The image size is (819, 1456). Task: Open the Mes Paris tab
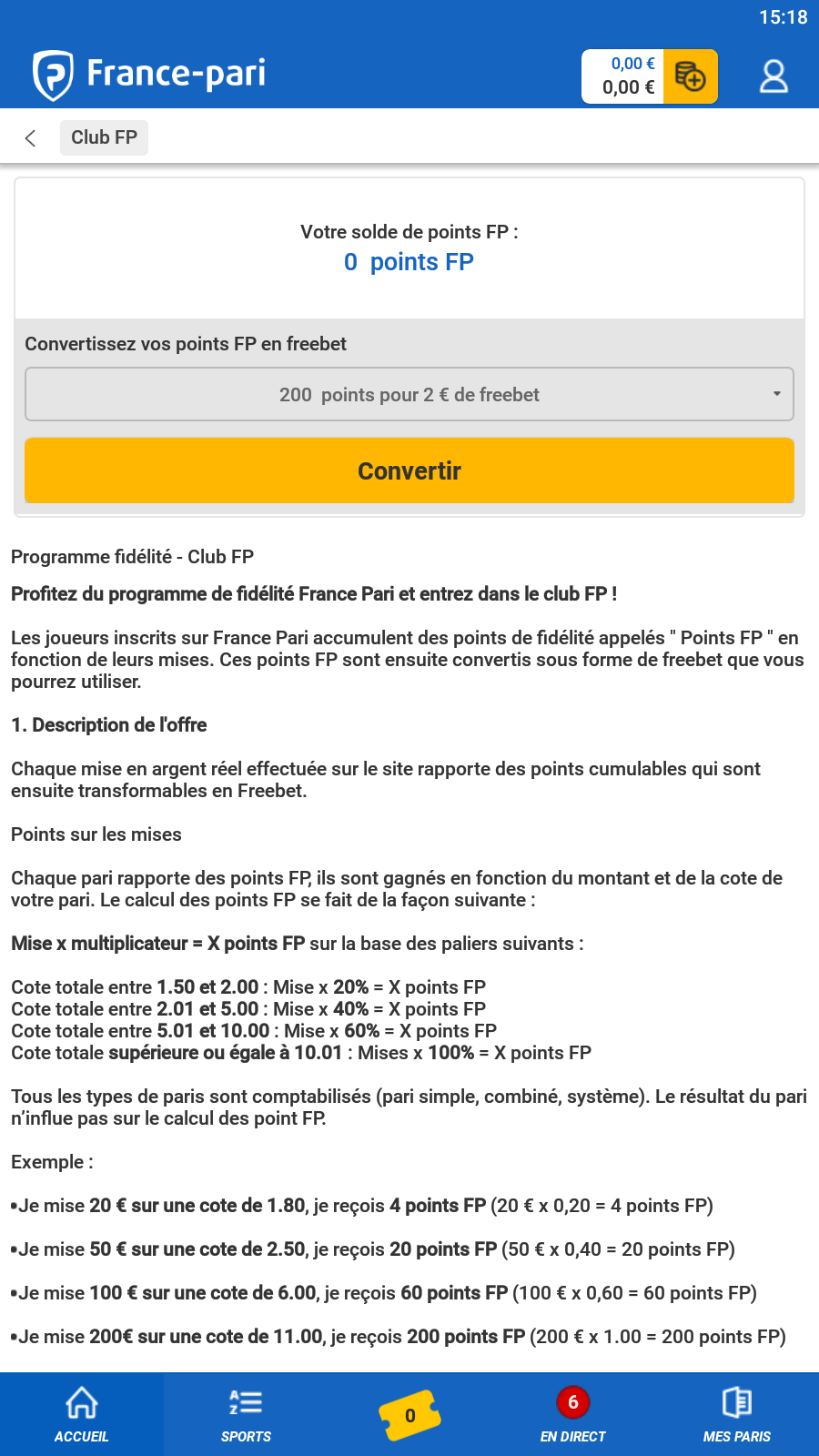[737, 1414]
